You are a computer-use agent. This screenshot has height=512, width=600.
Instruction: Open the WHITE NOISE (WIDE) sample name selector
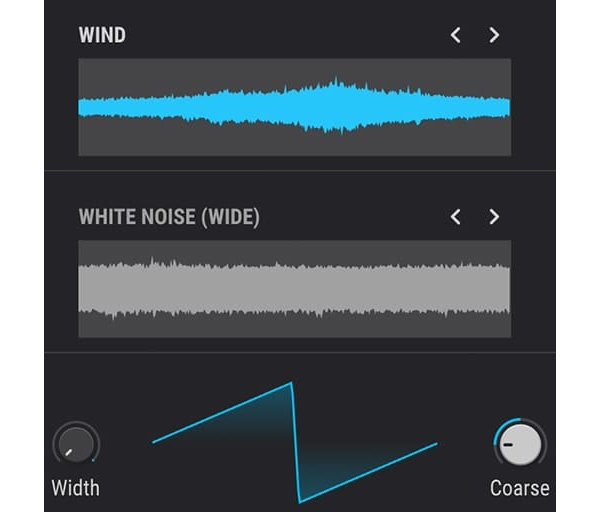pyautogui.click(x=169, y=216)
